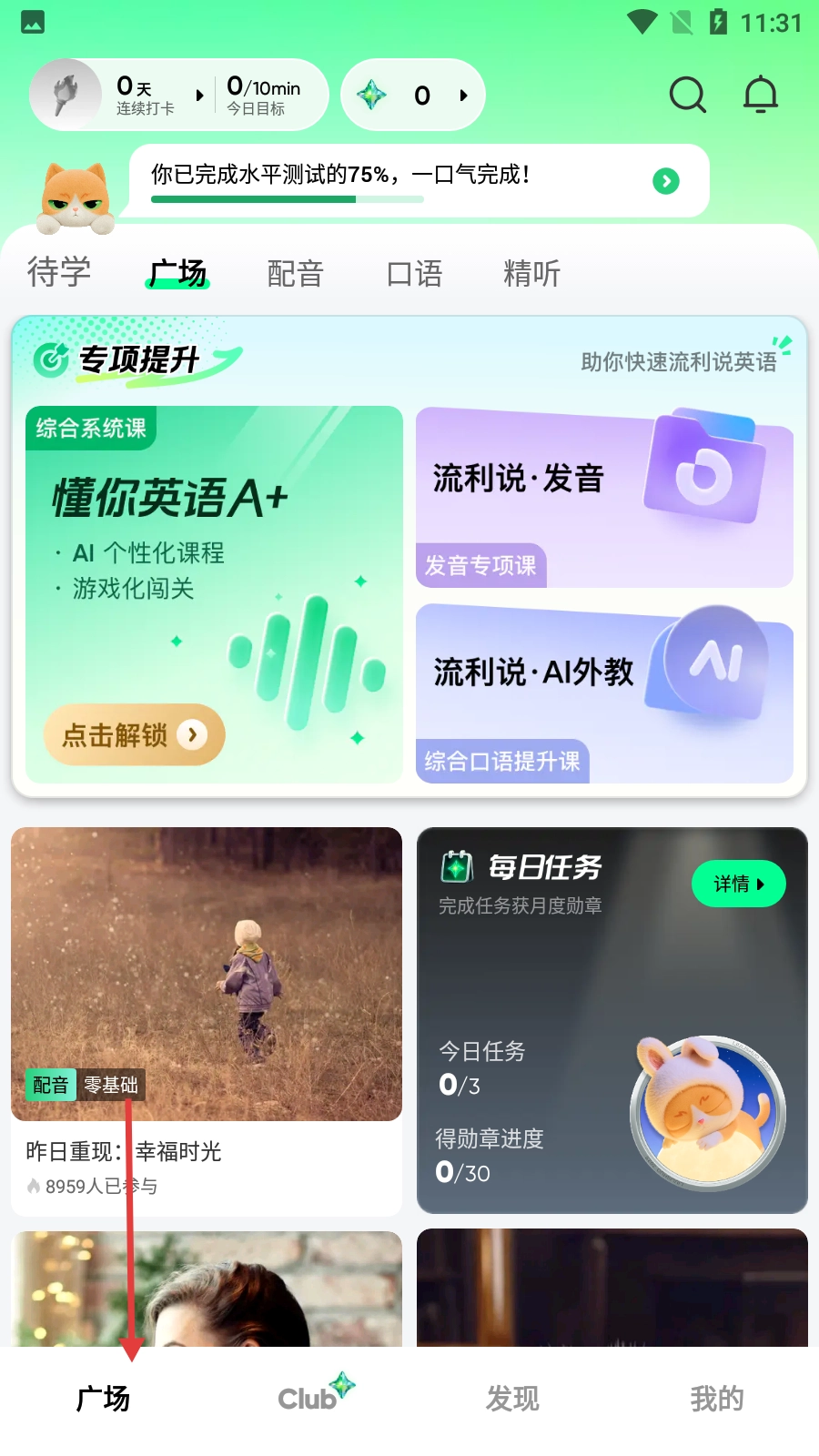Select the 广场 bottom tab

[x=103, y=1399]
